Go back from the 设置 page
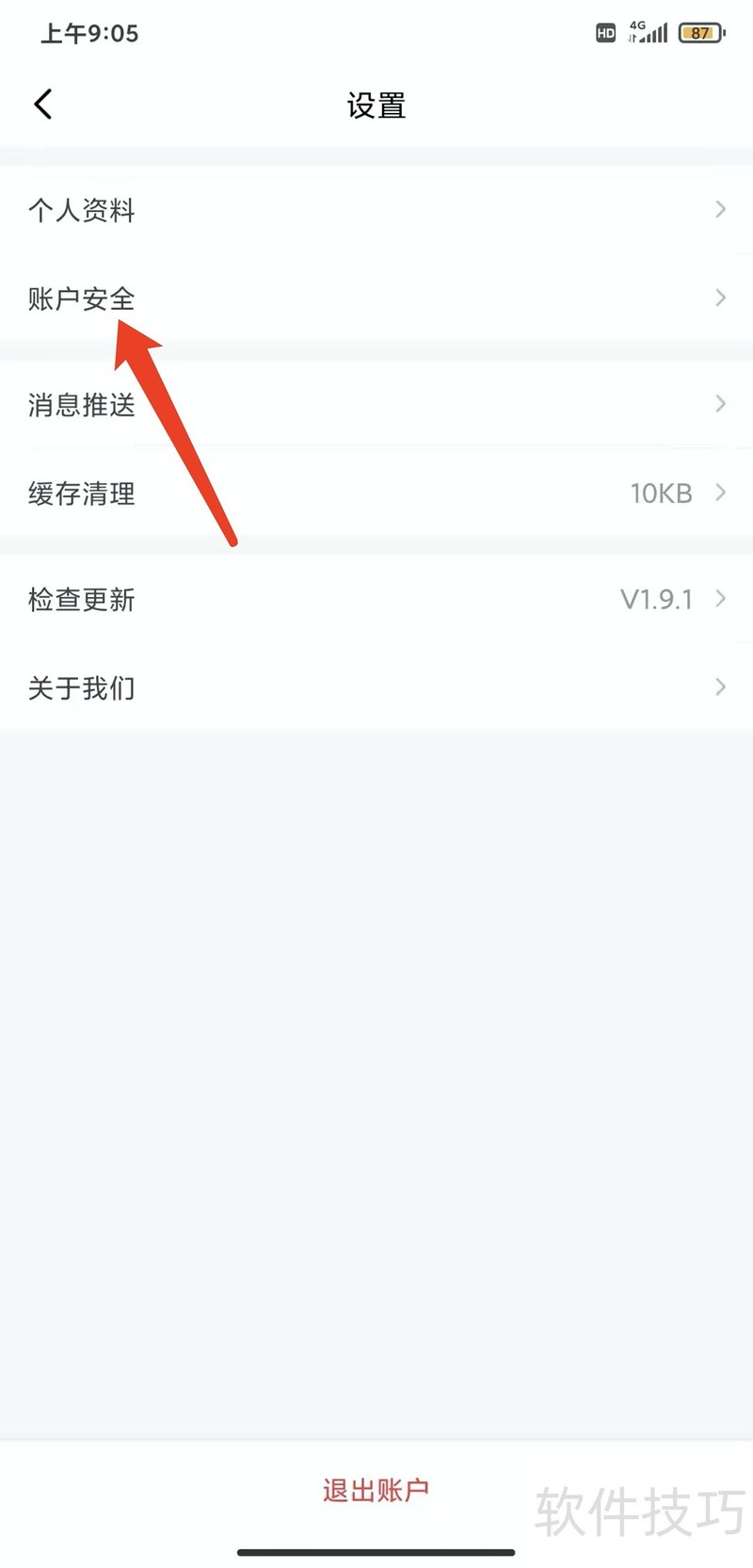Screen dimensions: 753x1568 point(43,105)
